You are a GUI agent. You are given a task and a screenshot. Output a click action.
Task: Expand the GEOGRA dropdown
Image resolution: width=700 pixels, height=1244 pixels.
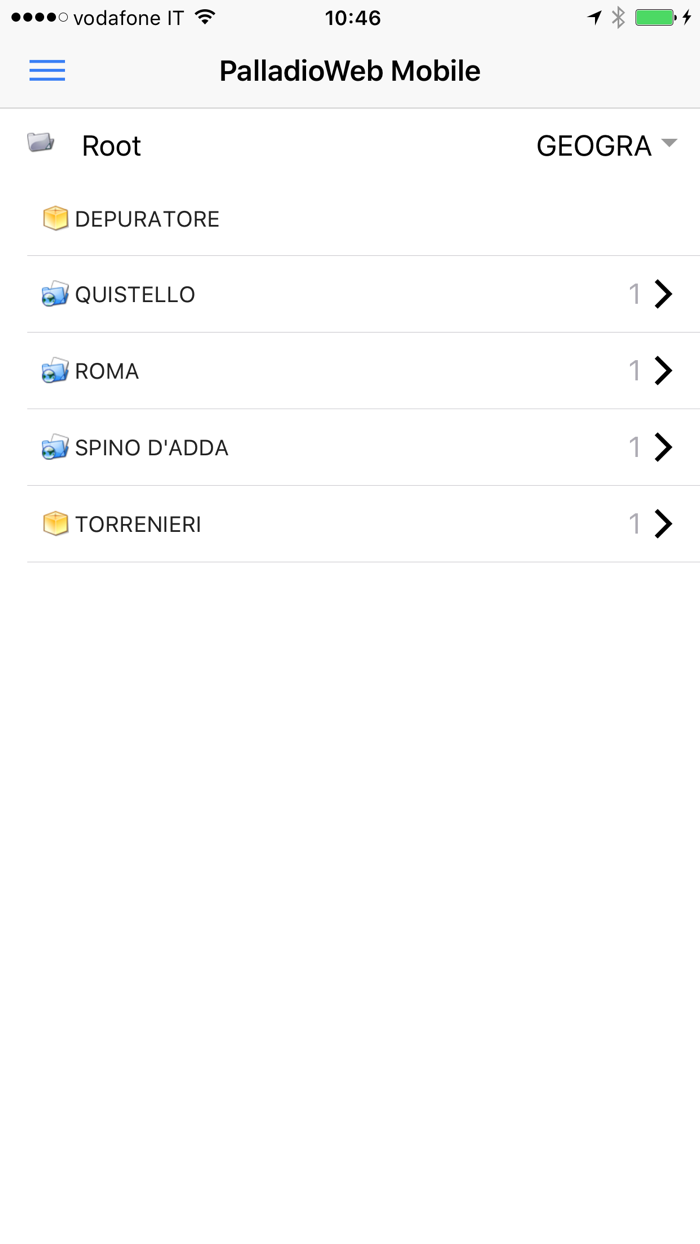click(606, 146)
